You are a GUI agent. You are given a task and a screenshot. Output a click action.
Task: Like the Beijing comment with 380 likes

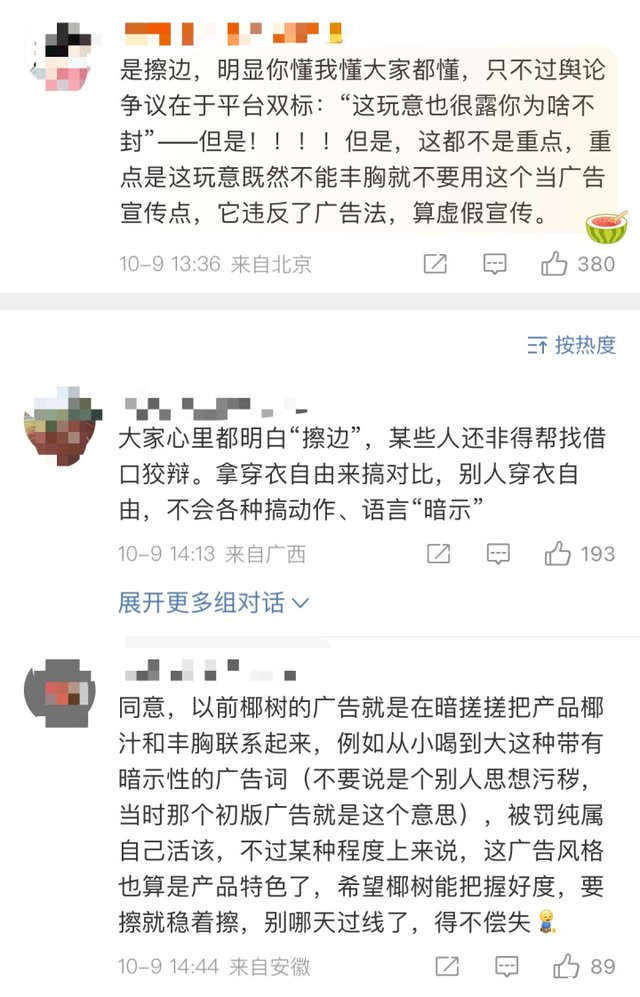click(555, 264)
